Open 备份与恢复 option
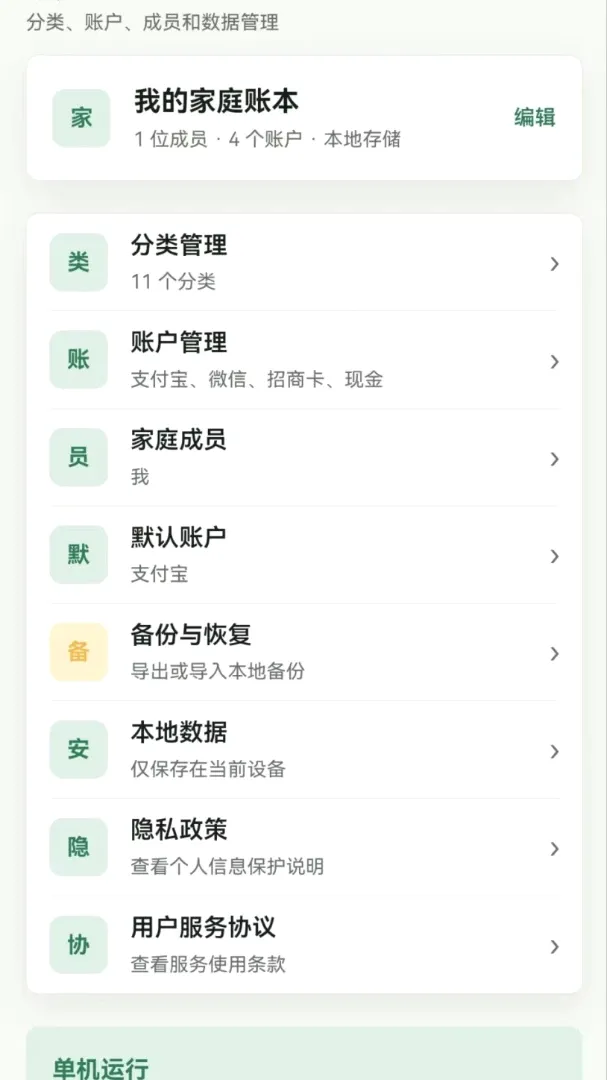The height and width of the screenshot is (1080, 607). (304, 652)
